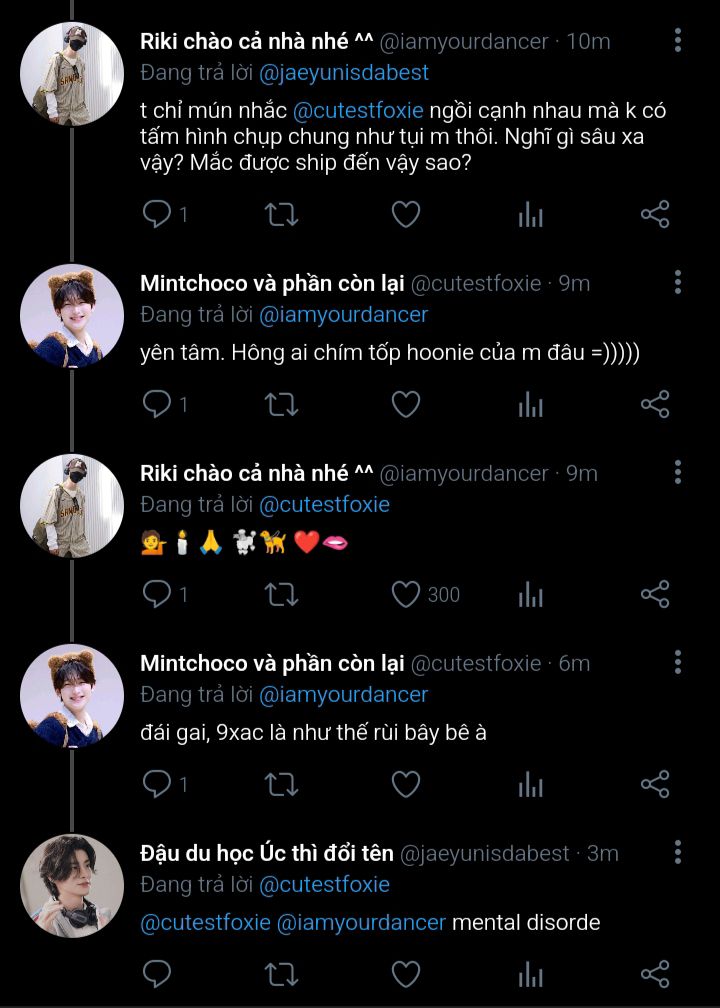This screenshot has width=720, height=1008.
Task: Open overflow menu on 'đái gai, 9xac' tweet
Action: pos(678,662)
